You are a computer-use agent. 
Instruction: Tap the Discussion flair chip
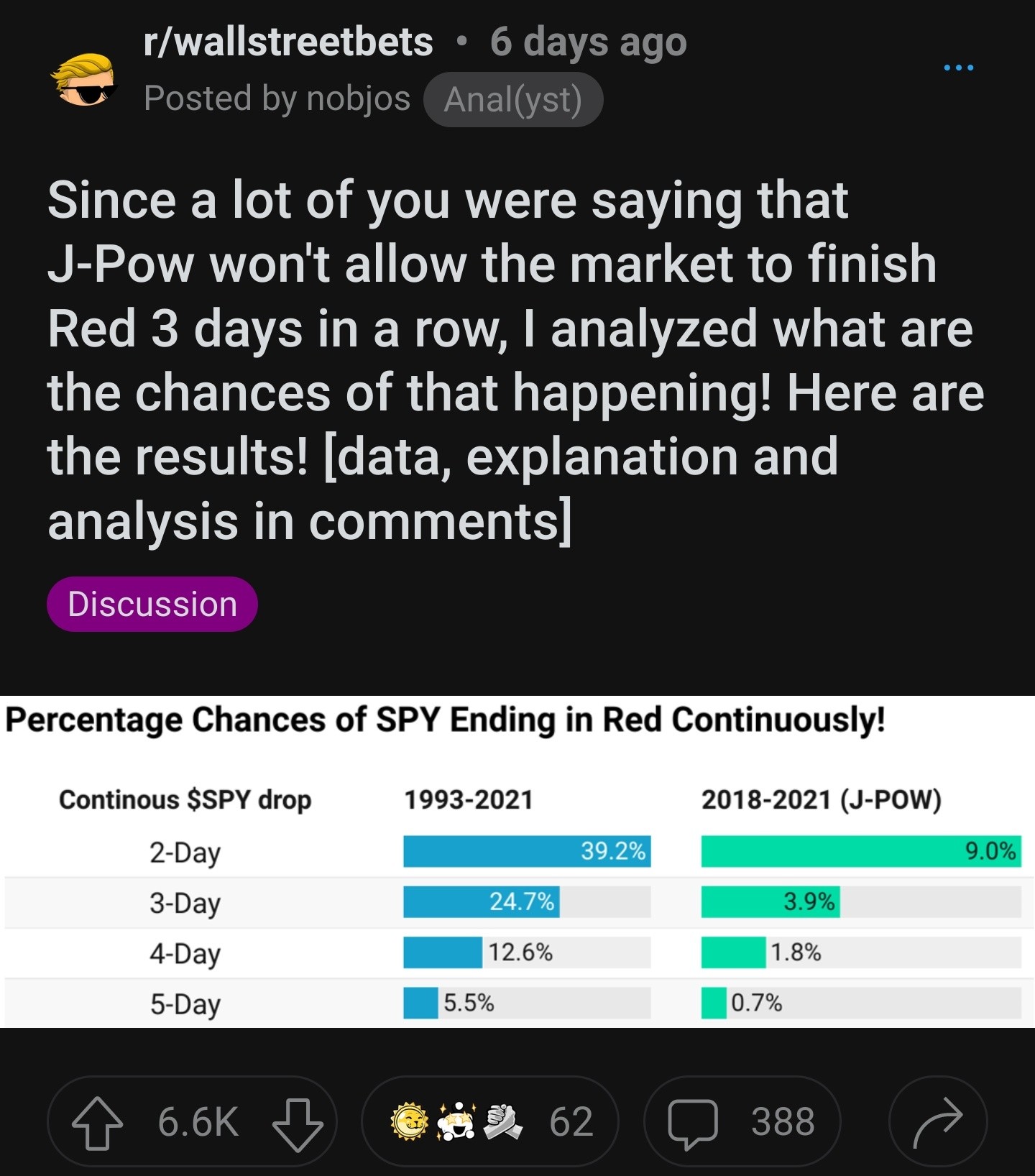click(152, 604)
